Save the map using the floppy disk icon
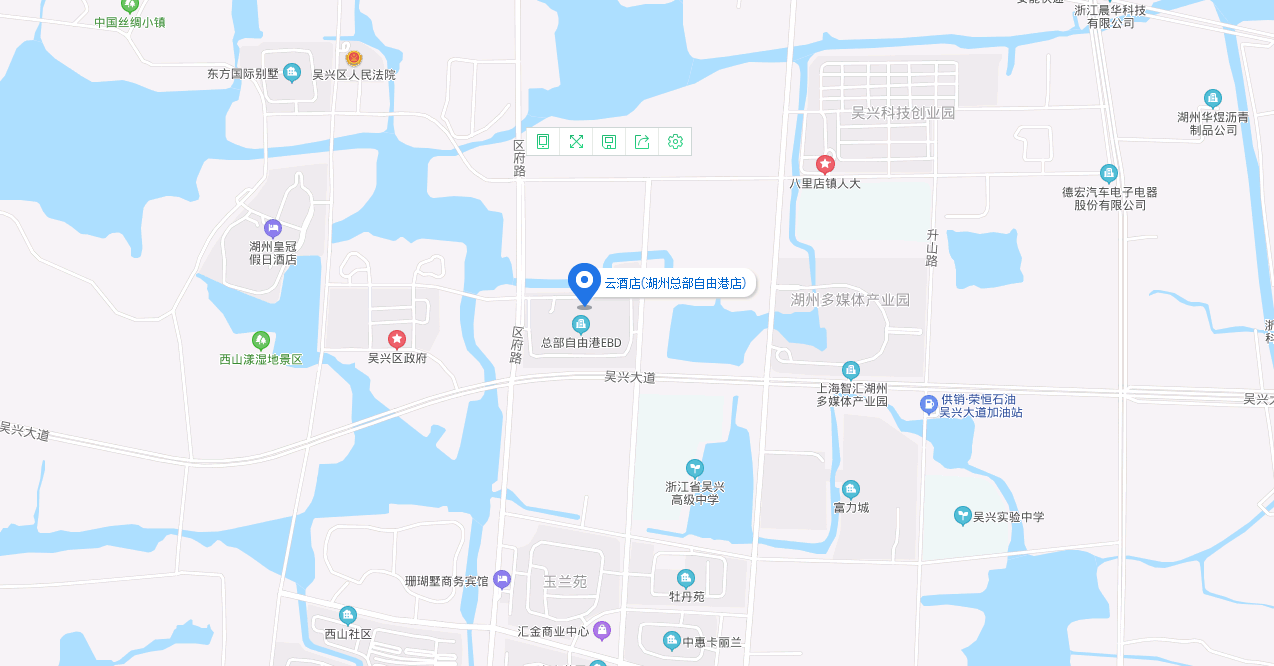Screen dimensions: 1274x666 [x=609, y=142]
